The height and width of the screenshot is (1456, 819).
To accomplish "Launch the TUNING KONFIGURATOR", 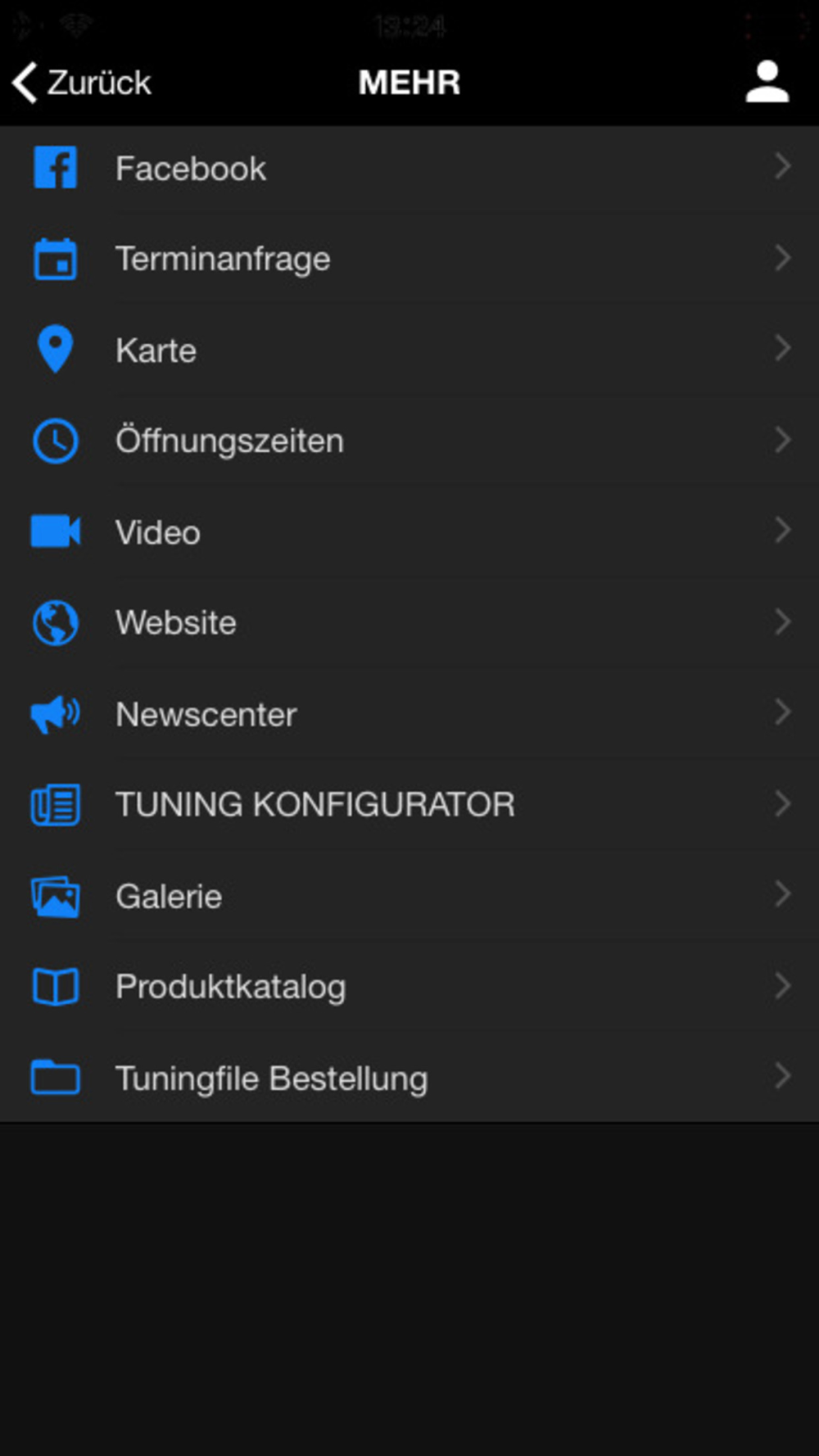I will coord(409,805).
